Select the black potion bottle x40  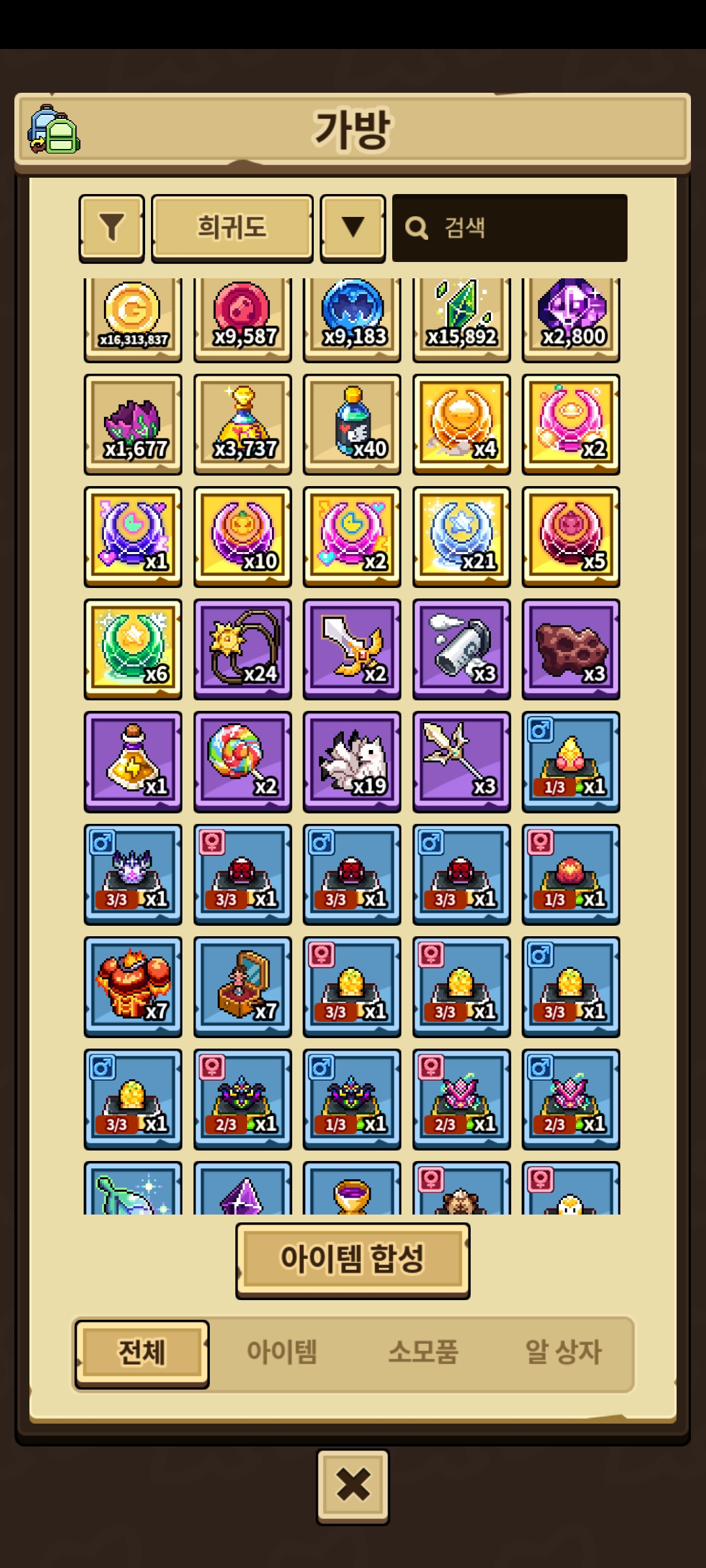click(x=352, y=424)
